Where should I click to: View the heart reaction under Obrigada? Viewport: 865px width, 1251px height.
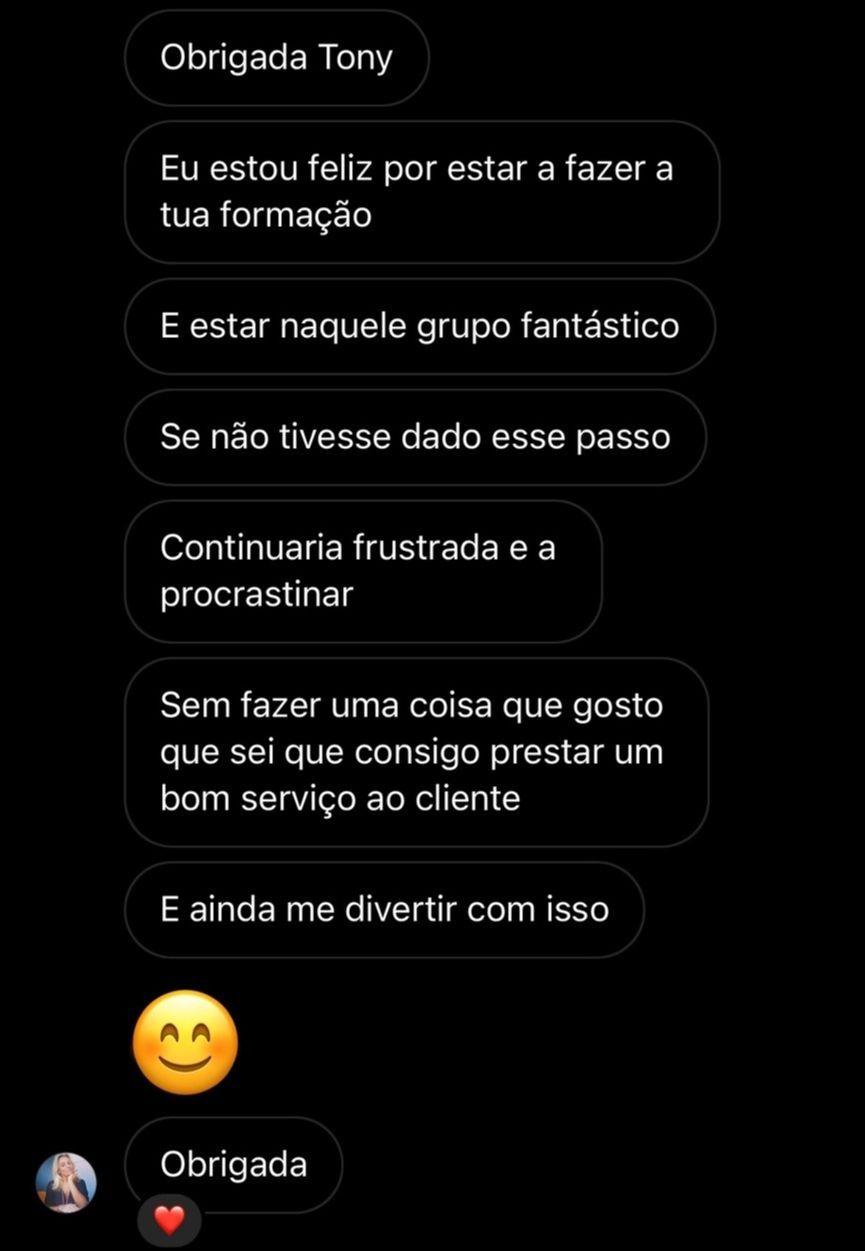pyautogui.click(x=169, y=1221)
